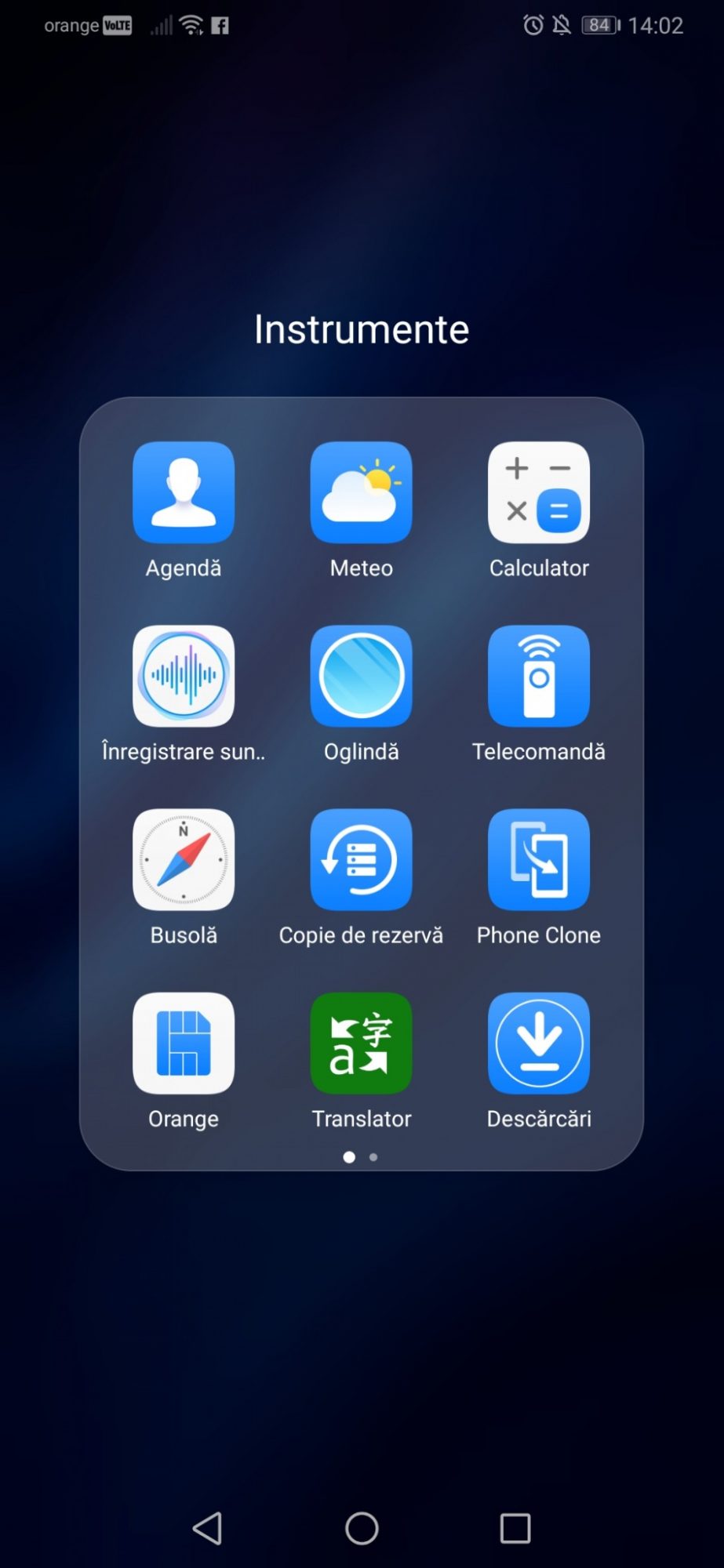
Task: Start the Înregistrare sunet recorder app
Action: [184, 677]
